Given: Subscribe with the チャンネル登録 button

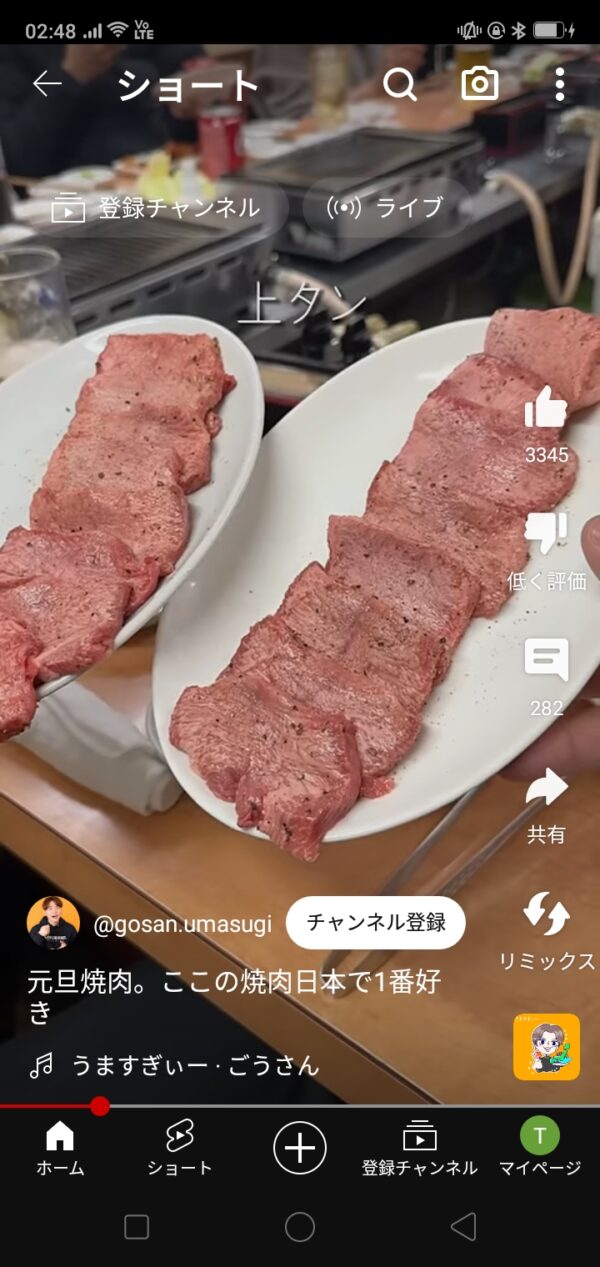Looking at the screenshot, I should click(x=375, y=922).
